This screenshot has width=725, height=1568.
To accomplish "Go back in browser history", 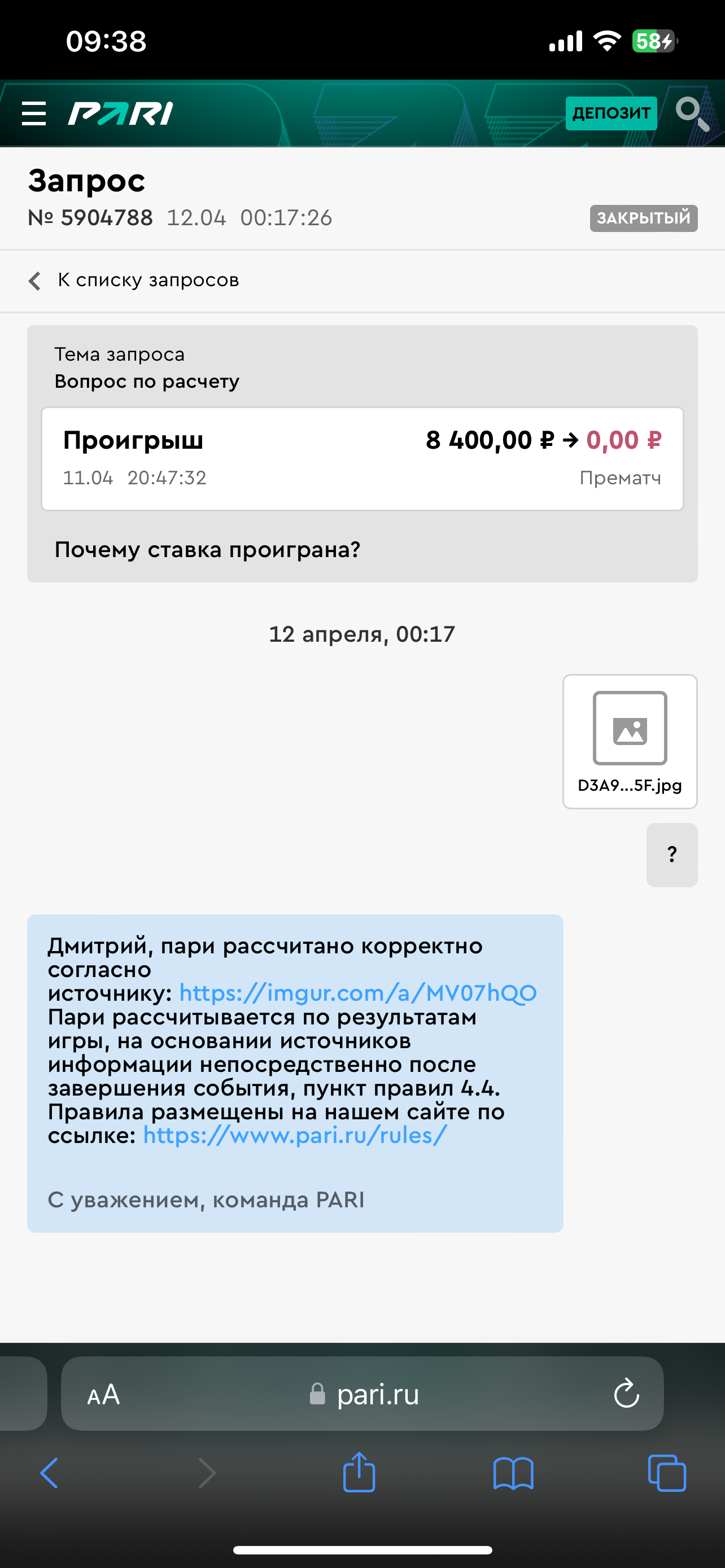I will tap(49, 1473).
